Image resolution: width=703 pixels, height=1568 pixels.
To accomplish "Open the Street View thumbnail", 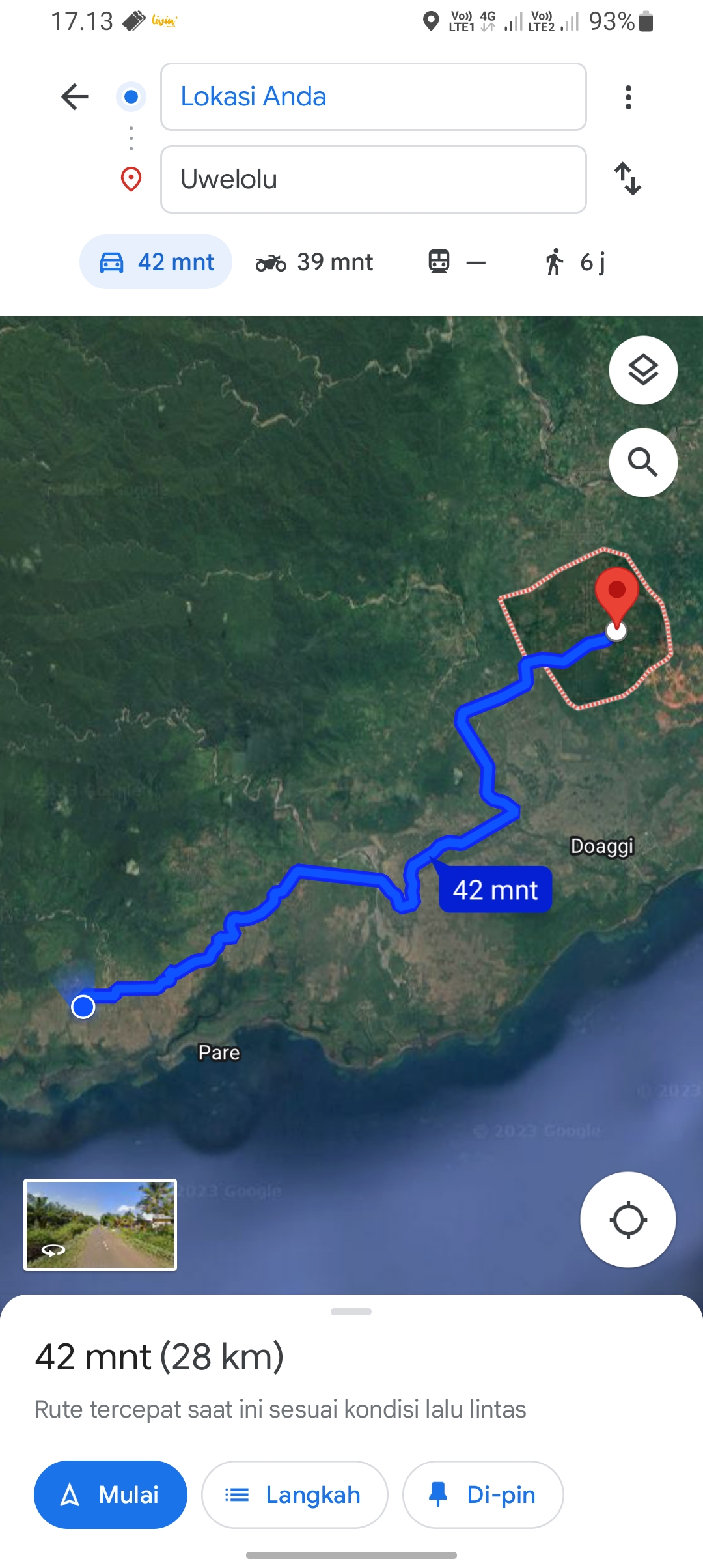I will pos(100,1224).
